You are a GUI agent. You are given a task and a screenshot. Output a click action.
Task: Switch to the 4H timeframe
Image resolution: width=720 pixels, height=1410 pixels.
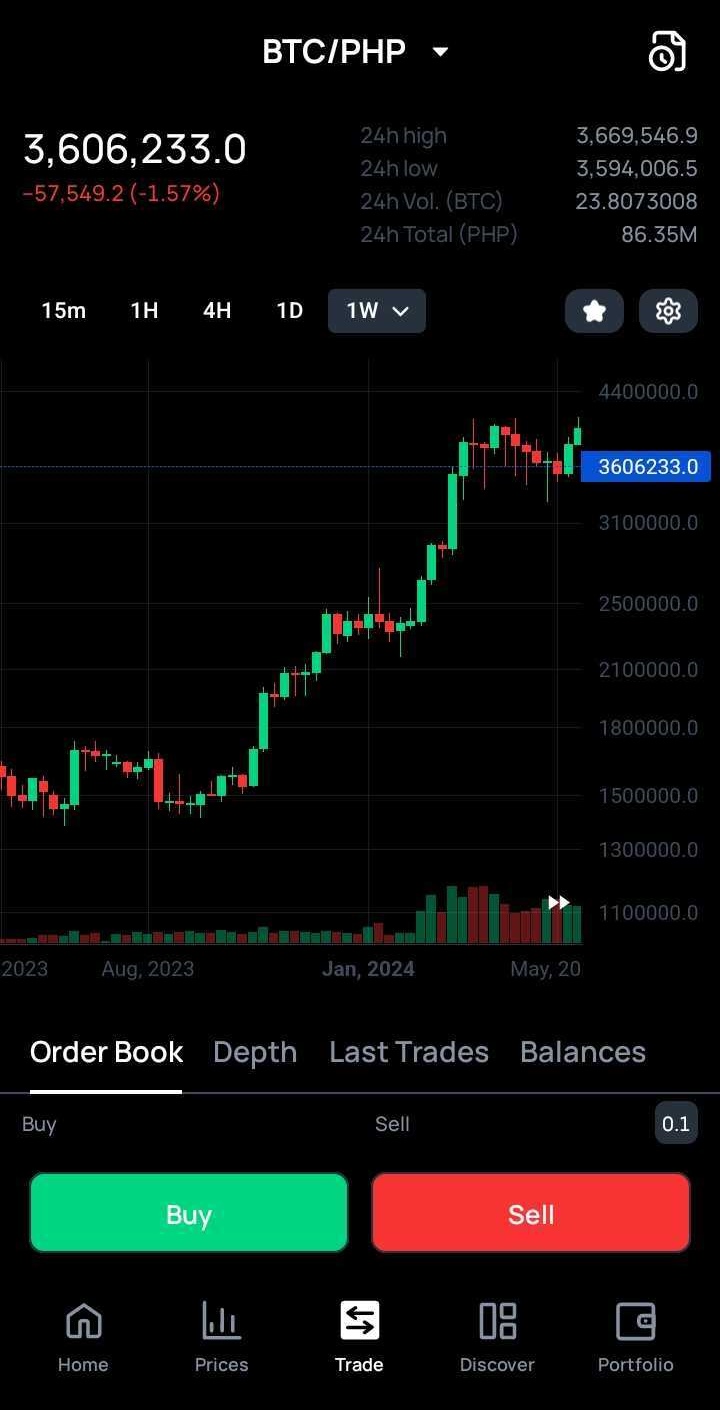click(x=217, y=311)
